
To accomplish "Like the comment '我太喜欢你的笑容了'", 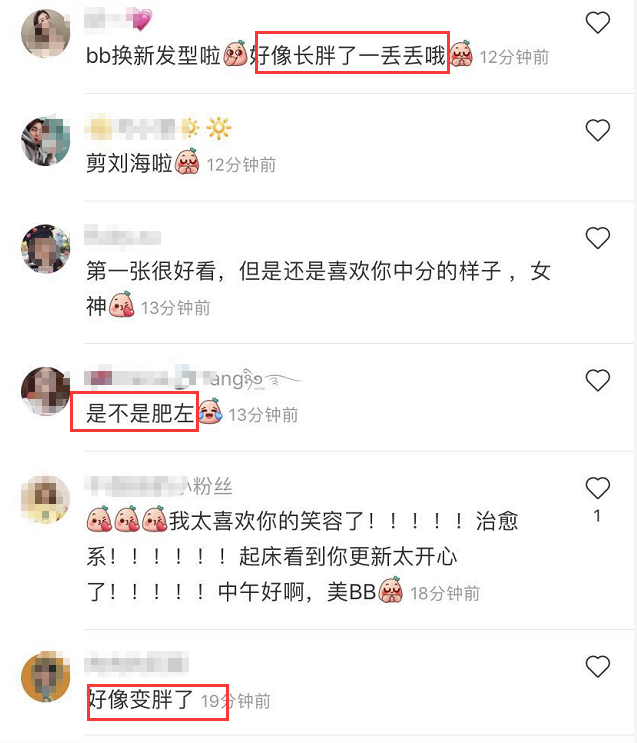I will pyautogui.click(x=597, y=488).
